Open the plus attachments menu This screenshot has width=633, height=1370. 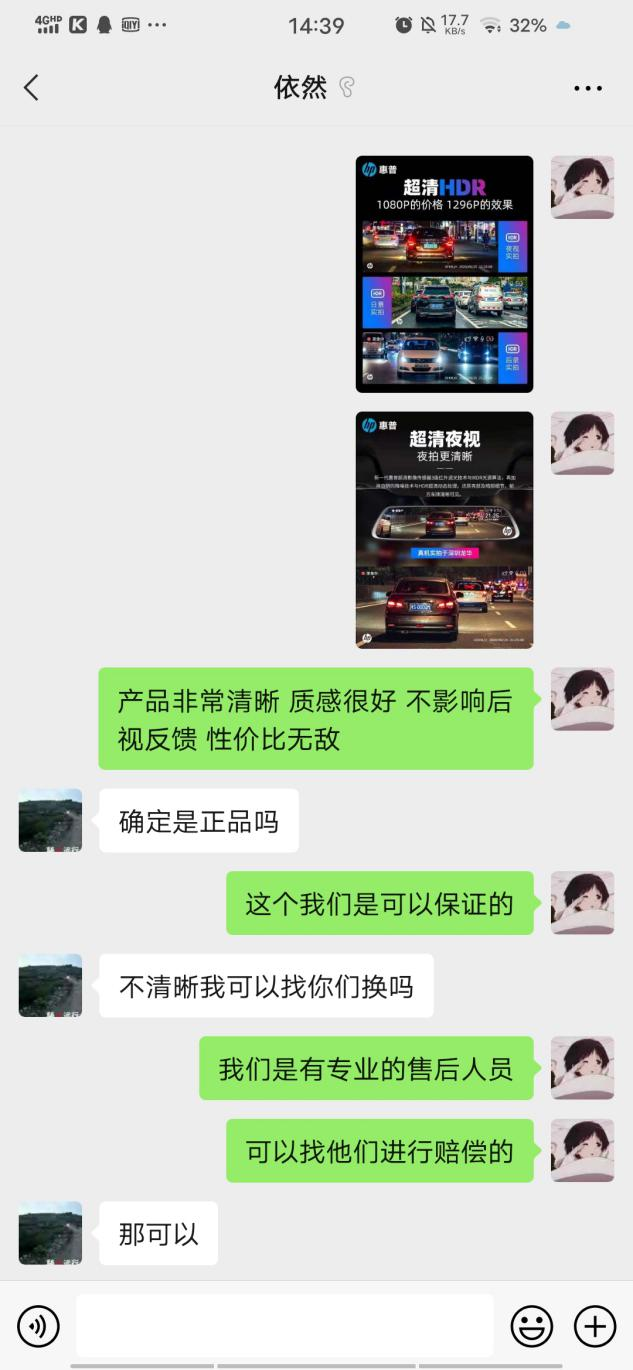pos(595,1327)
